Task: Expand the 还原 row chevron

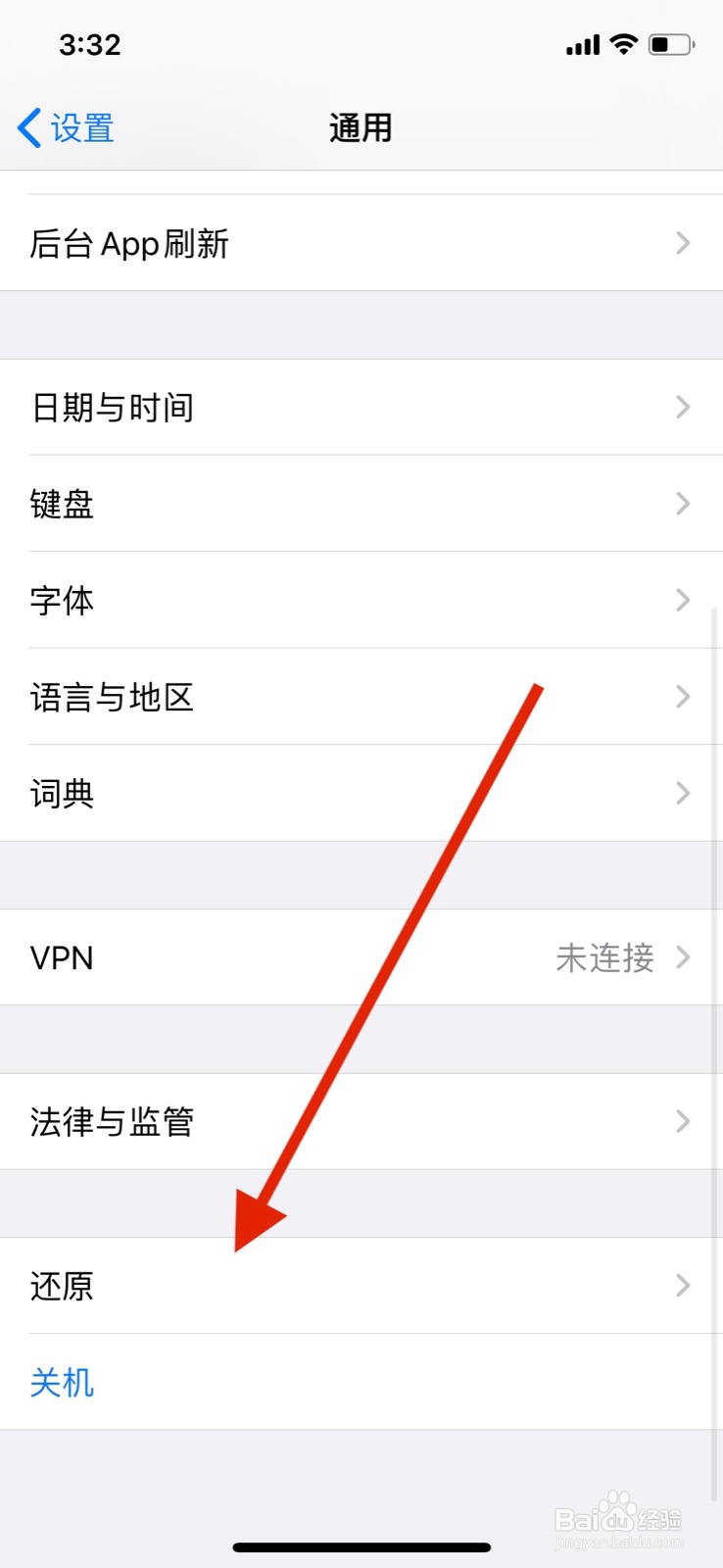Action: point(683,1286)
